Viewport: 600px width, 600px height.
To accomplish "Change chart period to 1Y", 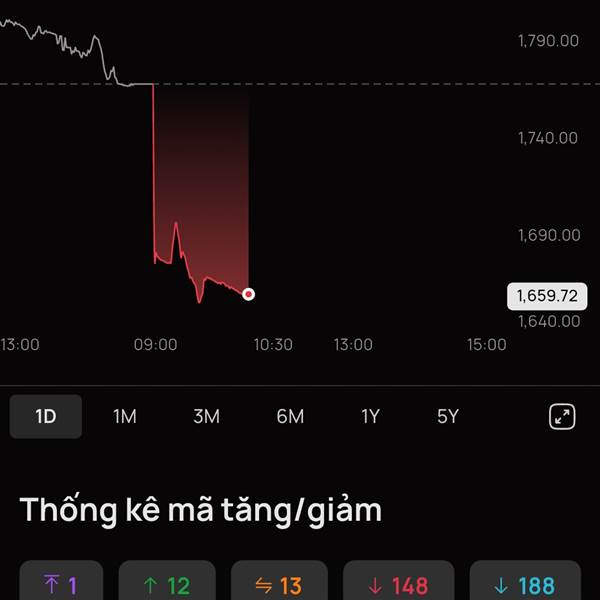I will coord(370,416).
